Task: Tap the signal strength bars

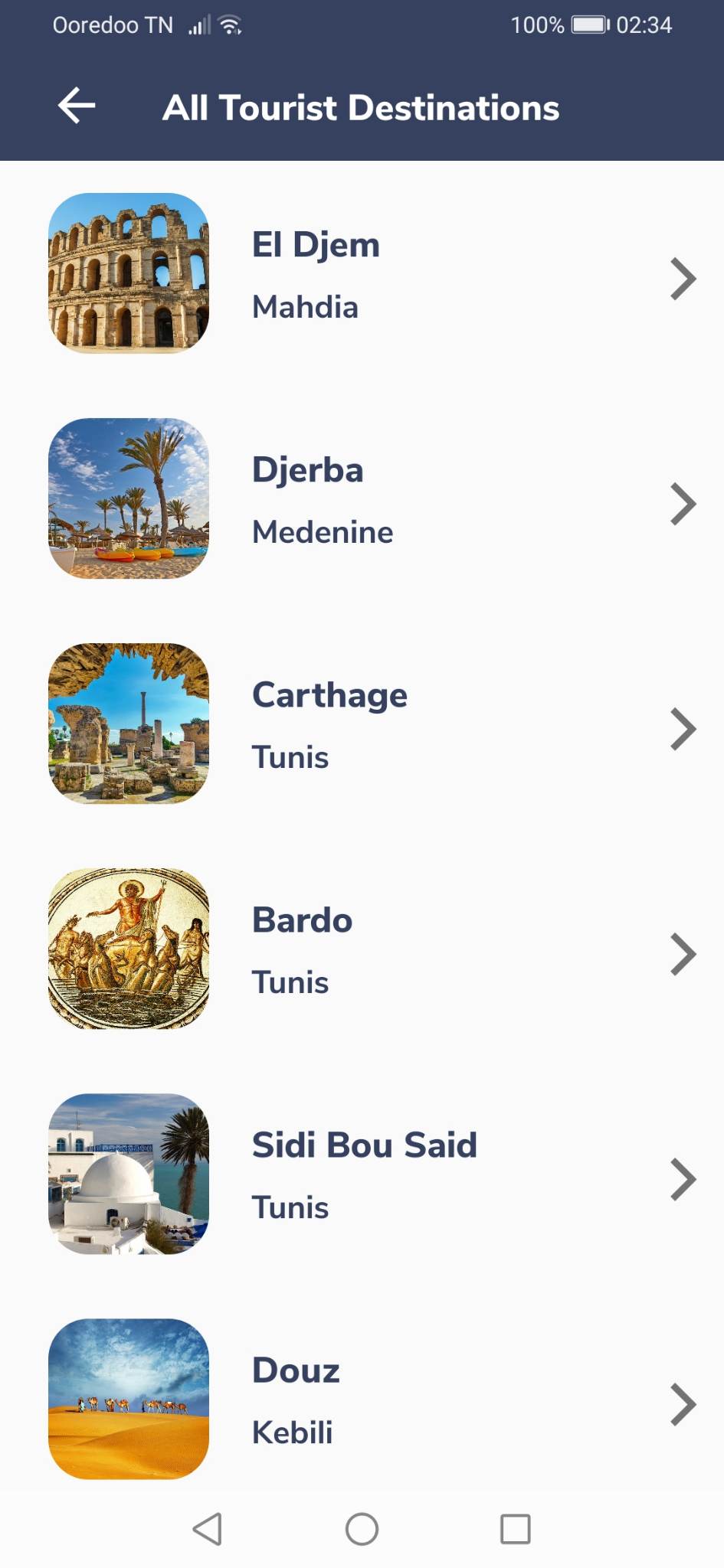Action: pyautogui.click(x=197, y=25)
